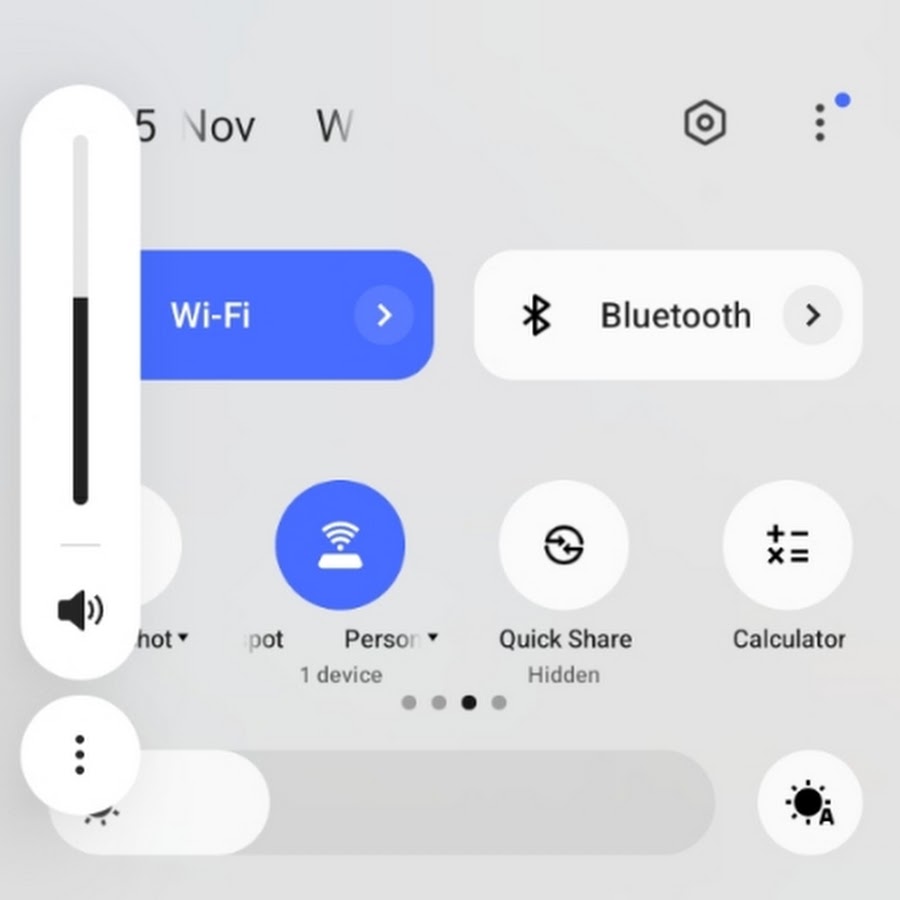Toggle the auto brightness button
The image size is (900, 900).
pyautogui.click(x=810, y=803)
